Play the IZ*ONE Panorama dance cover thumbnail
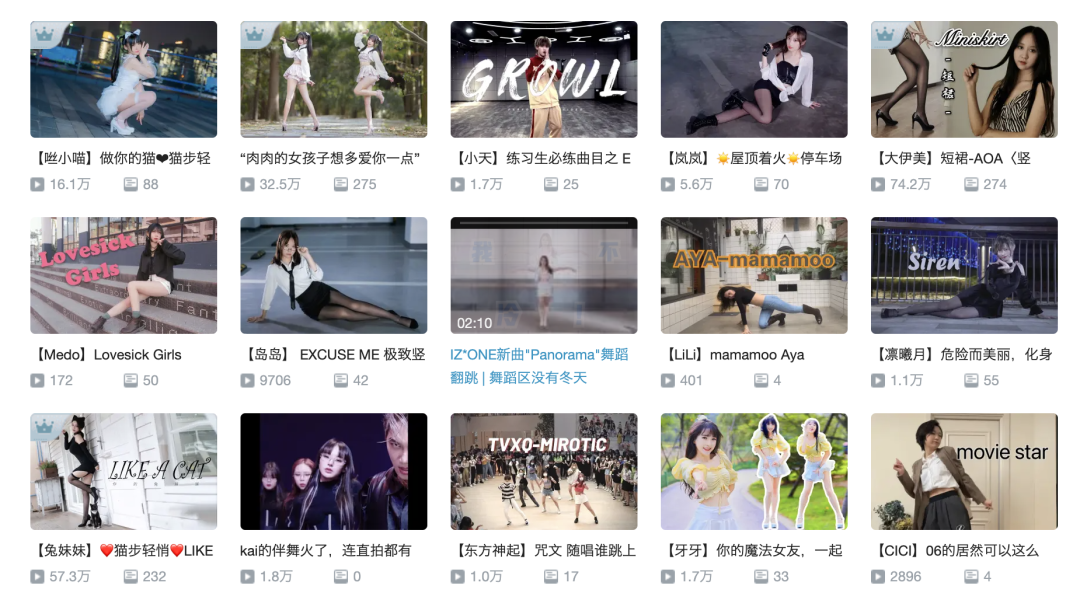 (543, 276)
